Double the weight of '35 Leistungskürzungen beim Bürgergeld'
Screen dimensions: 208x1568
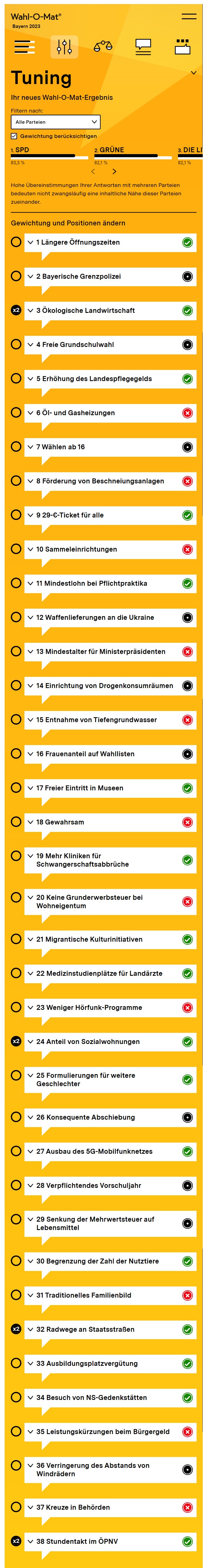point(16,1431)
